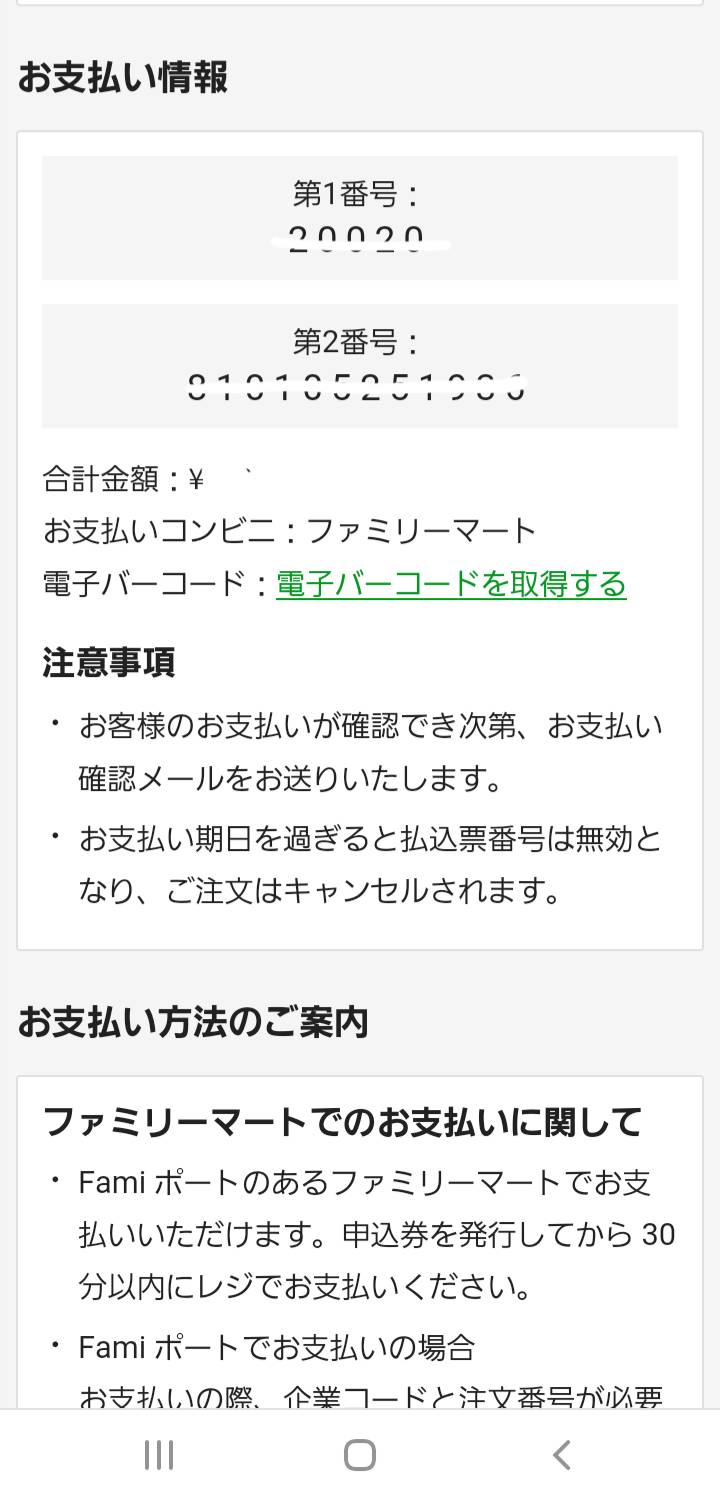Go to the home screen
The image size is (720, 1504).
pyautogui.click(x=360, y=1455)
